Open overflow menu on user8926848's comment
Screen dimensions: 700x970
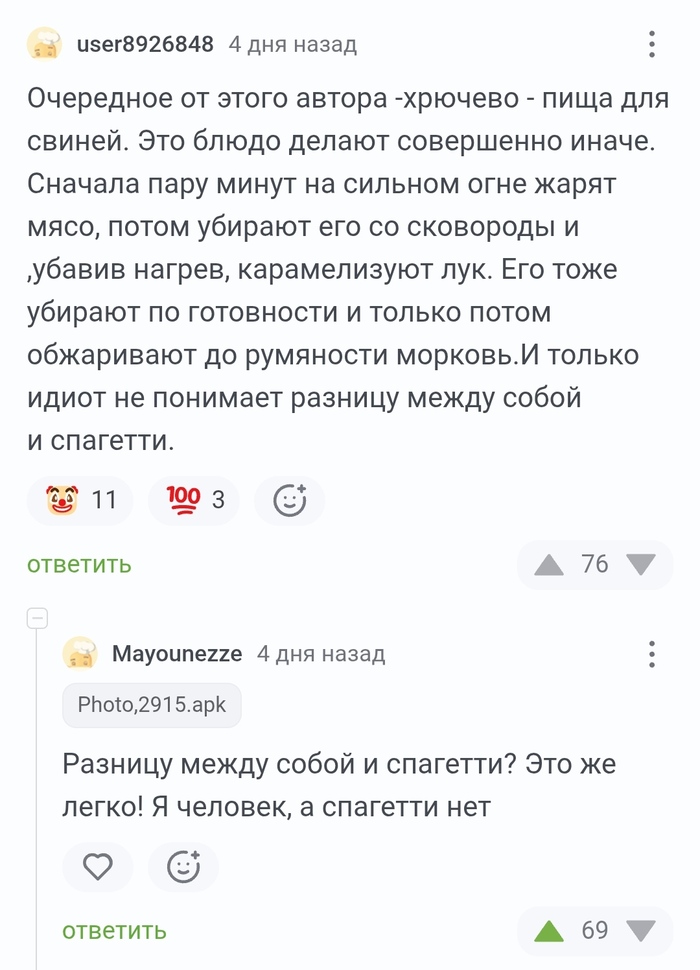coord(651,44)
